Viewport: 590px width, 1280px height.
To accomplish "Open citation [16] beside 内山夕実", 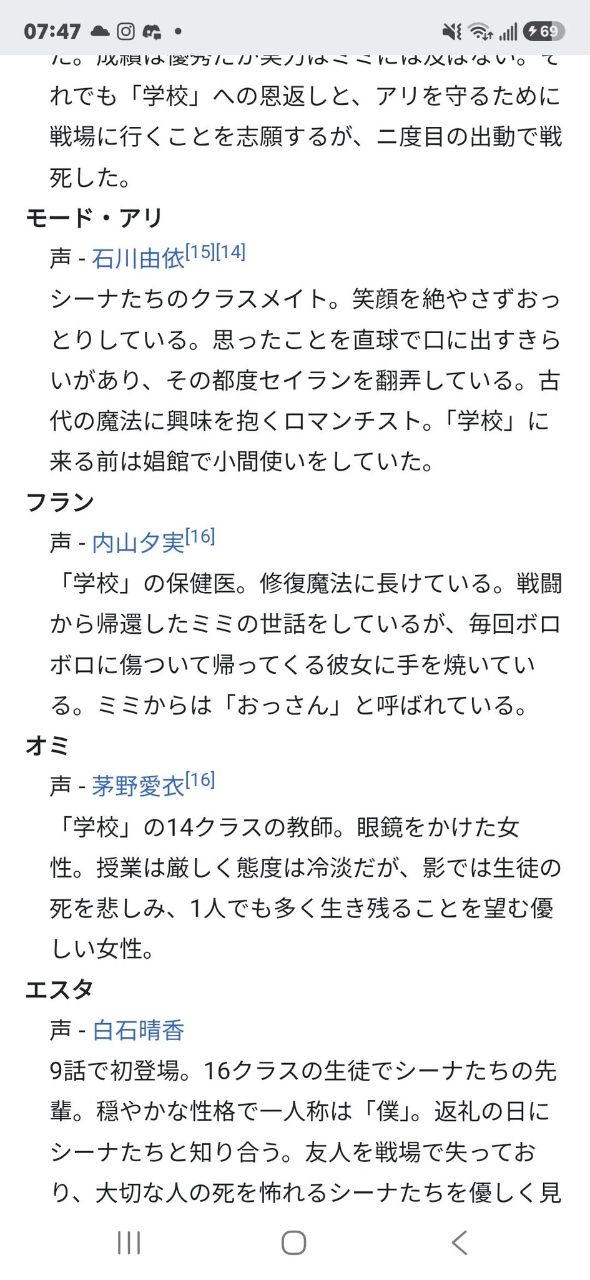I will pyautogui.click(x=200, y=536).
